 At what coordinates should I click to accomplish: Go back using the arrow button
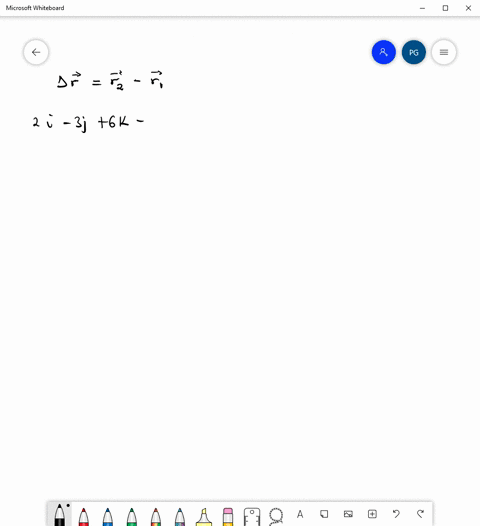tap(36, 52)
